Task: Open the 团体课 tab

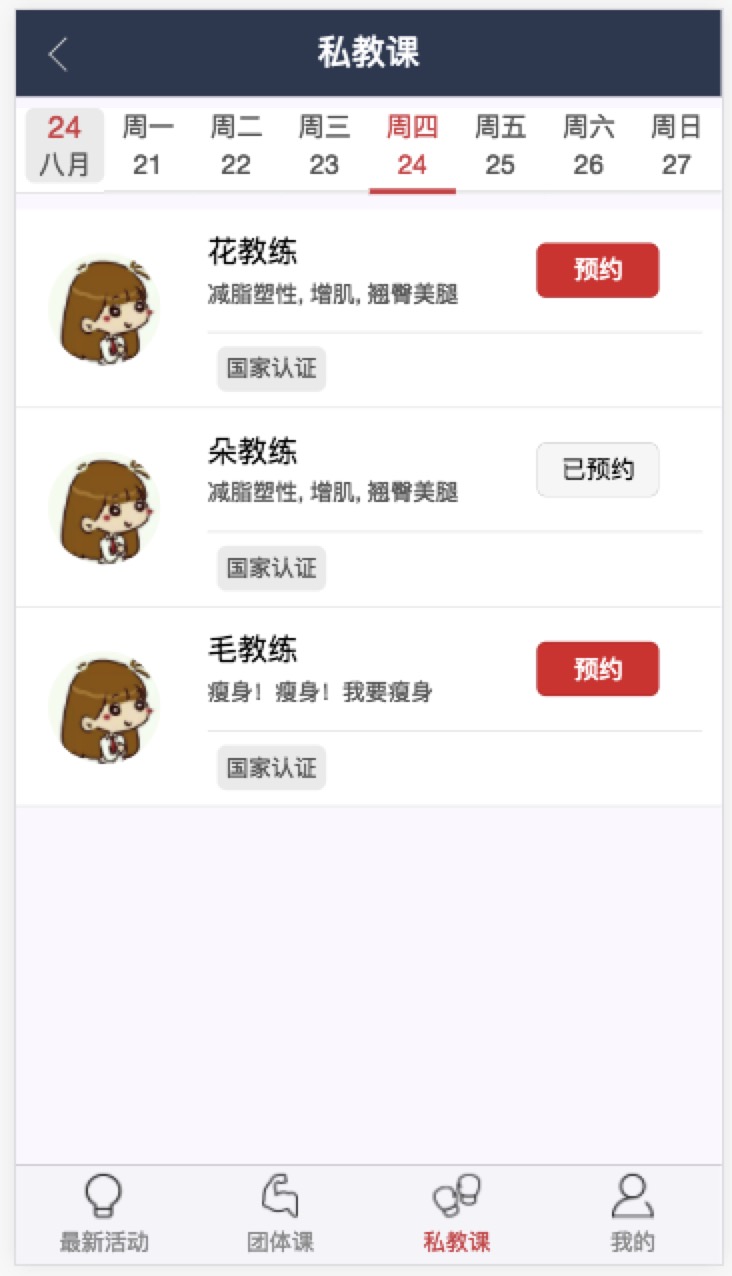Action: tap(280, 1214)
